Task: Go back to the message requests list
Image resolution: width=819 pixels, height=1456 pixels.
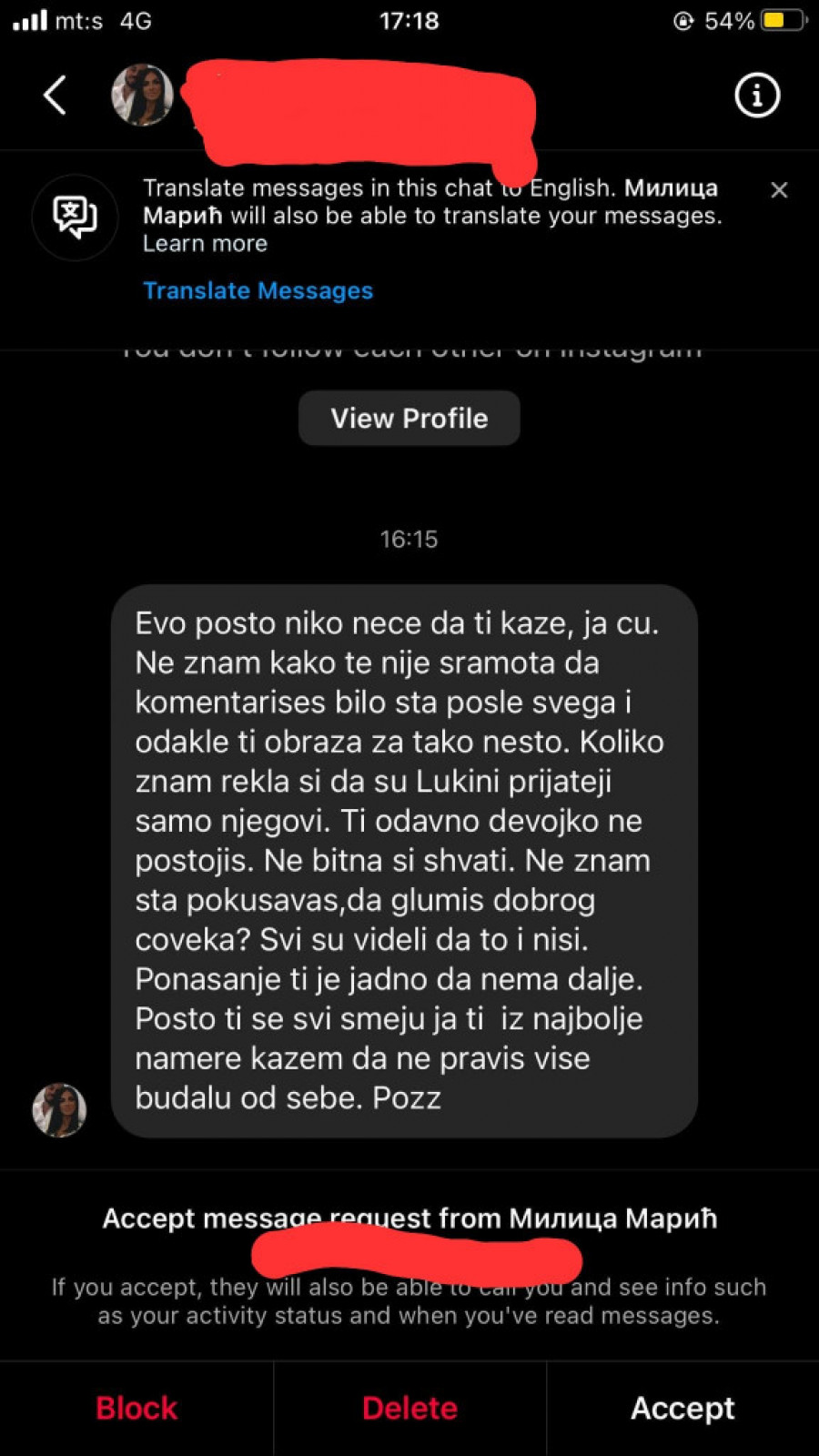Action: (56, 95)
